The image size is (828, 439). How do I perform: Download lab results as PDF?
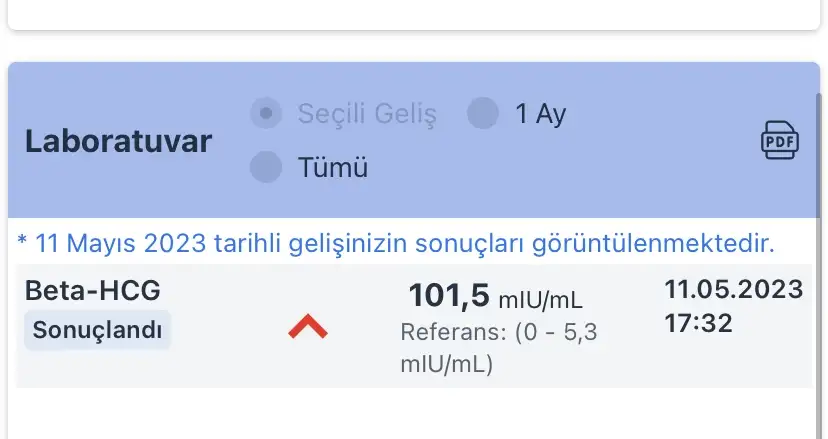(x=779, y=141)
